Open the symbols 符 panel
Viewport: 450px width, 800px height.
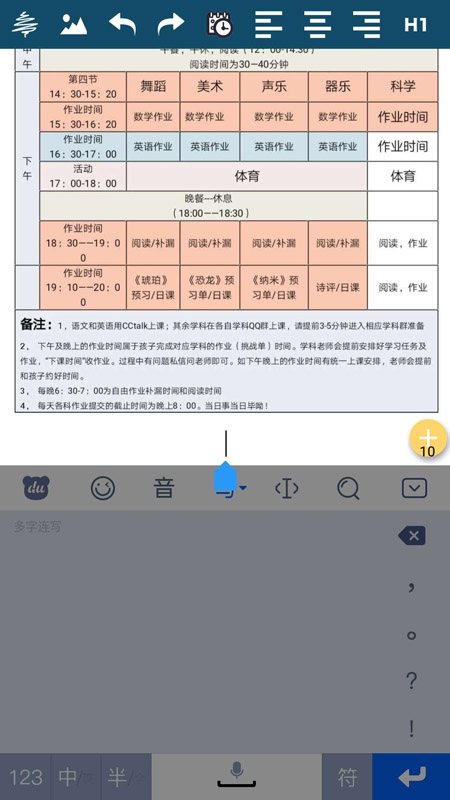pos(347,777)
